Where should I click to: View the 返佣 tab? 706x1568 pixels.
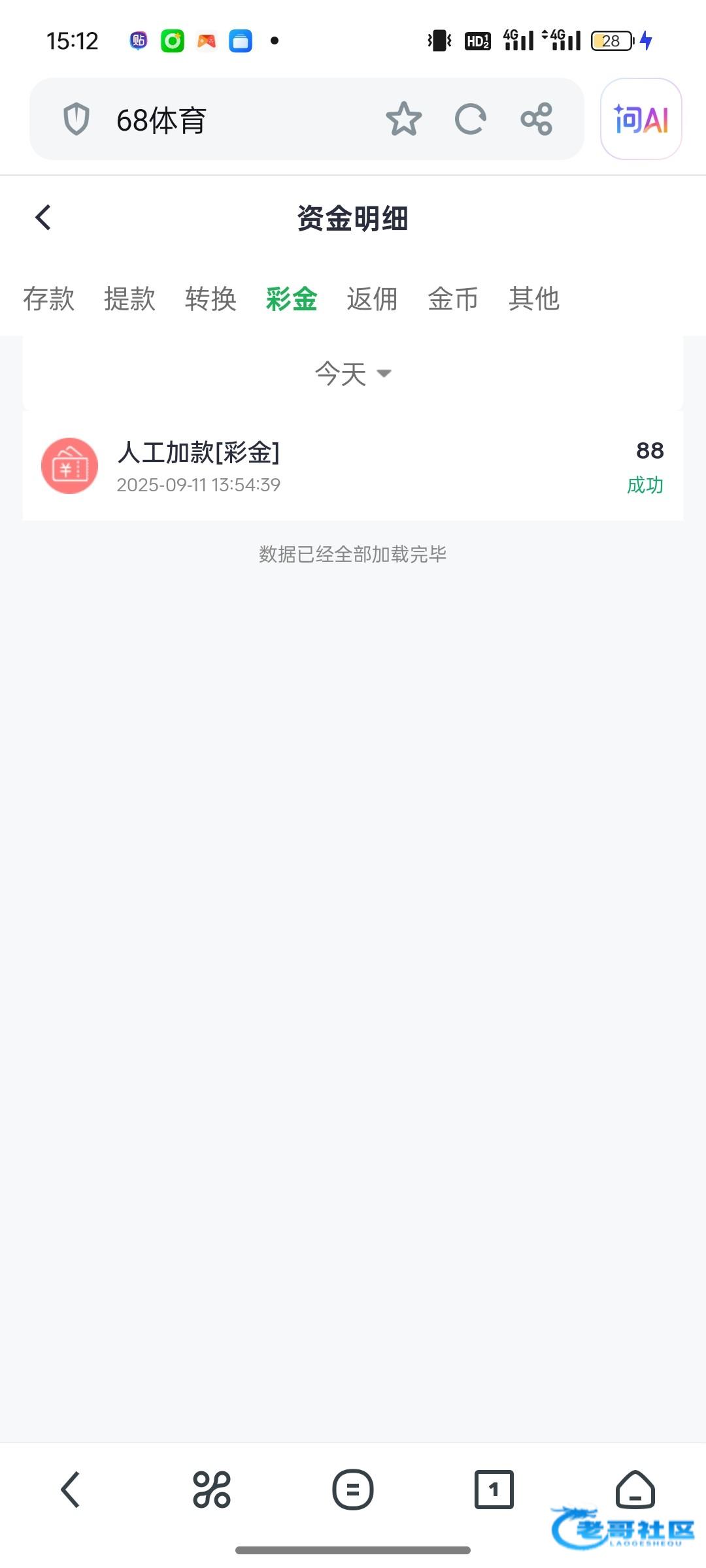coord(372,299)
